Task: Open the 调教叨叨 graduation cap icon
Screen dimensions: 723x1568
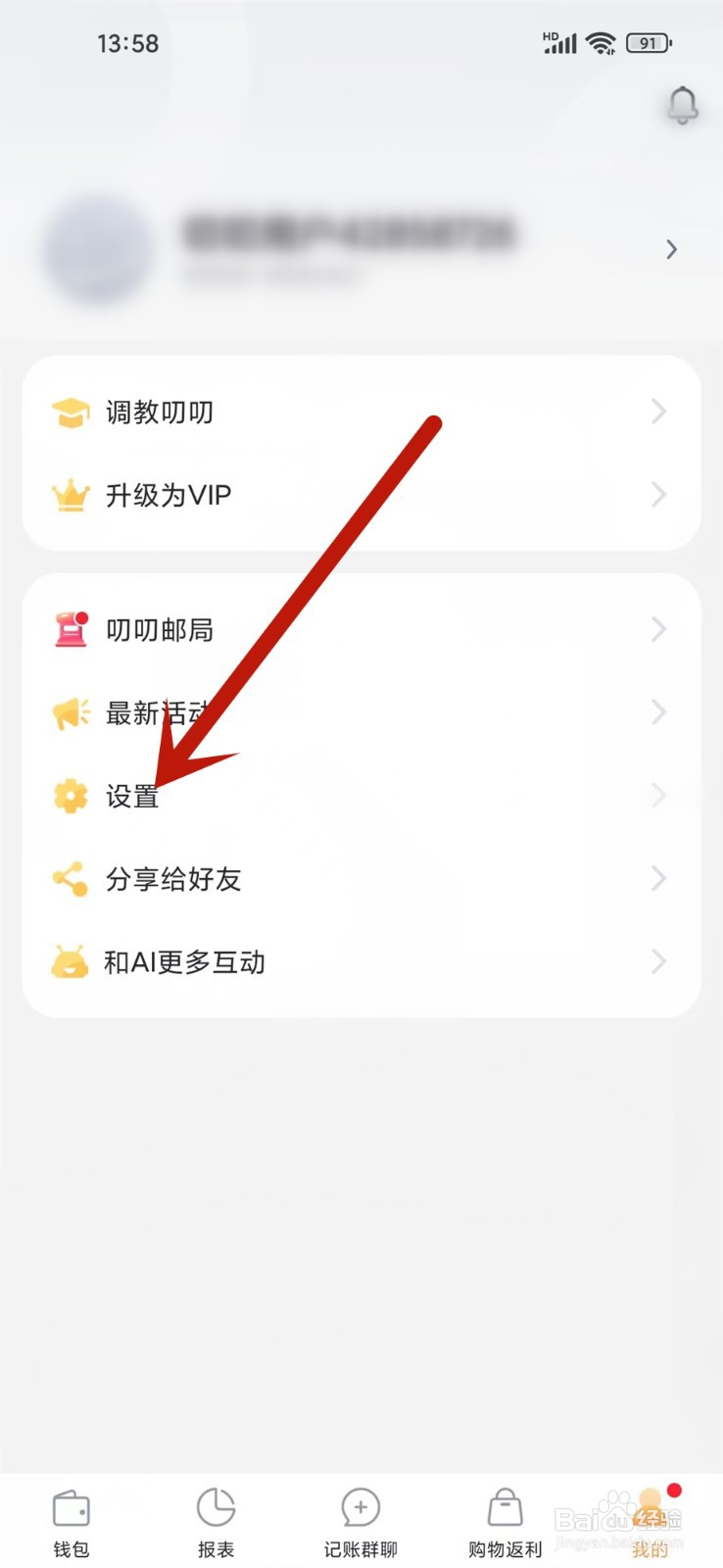Action: [68, 412]
